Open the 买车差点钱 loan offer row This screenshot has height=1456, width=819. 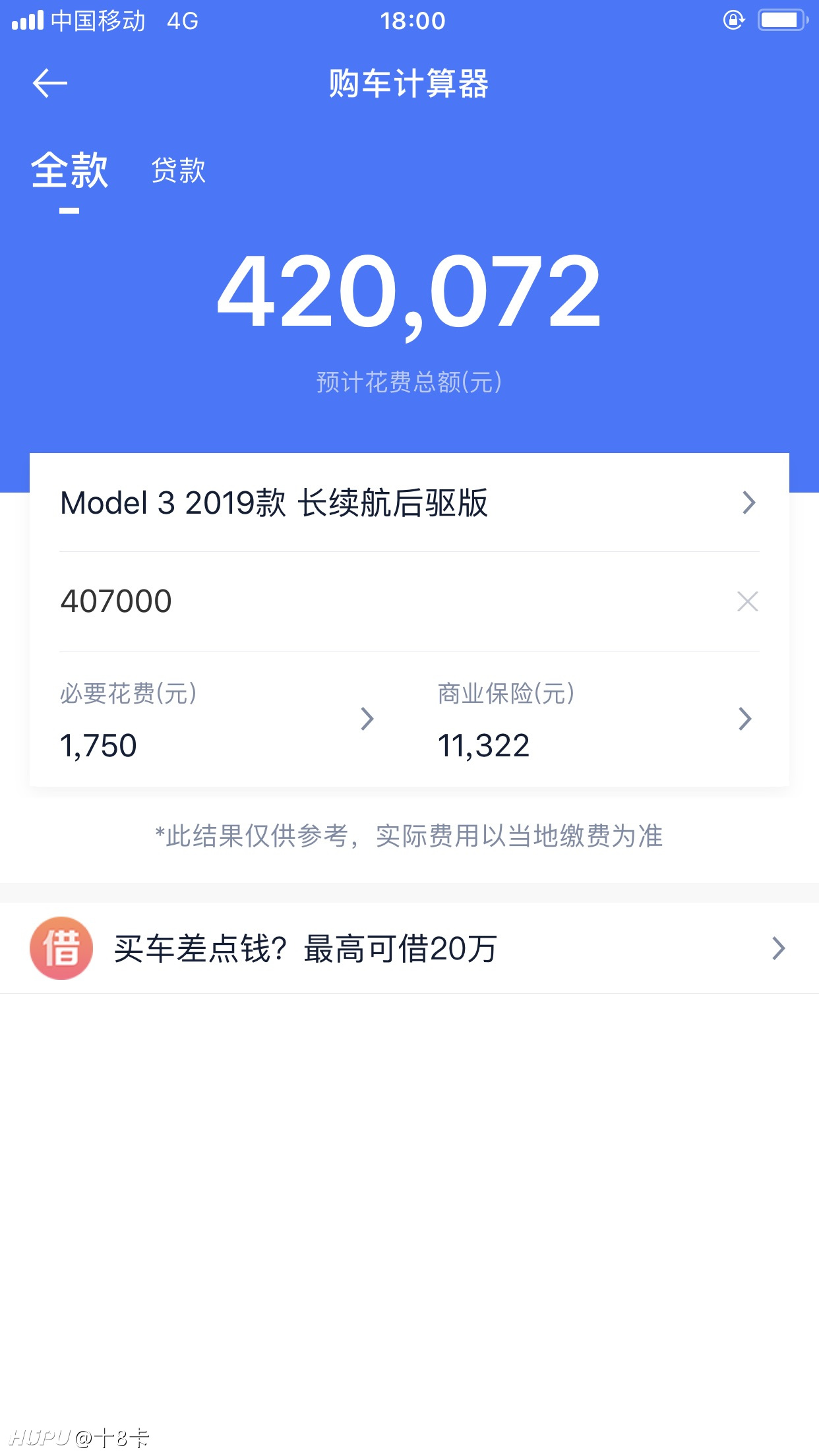(409, 948)
